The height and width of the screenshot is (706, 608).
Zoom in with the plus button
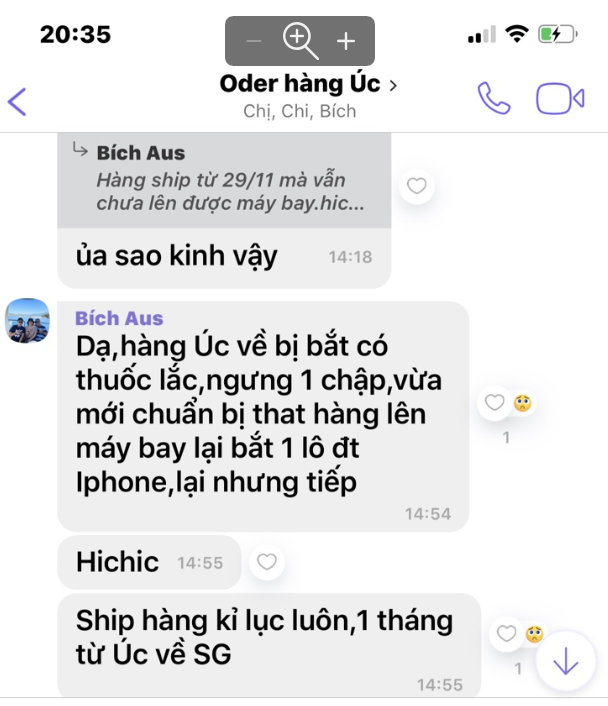tap(346, 41)
